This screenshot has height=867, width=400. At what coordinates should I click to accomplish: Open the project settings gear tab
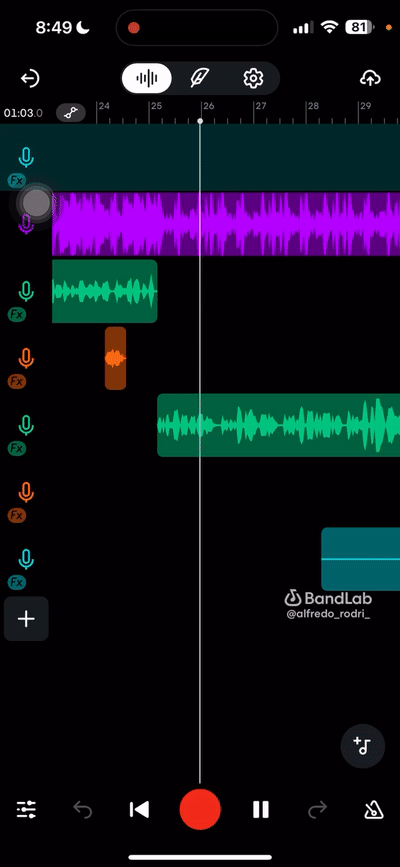[253, 79]
